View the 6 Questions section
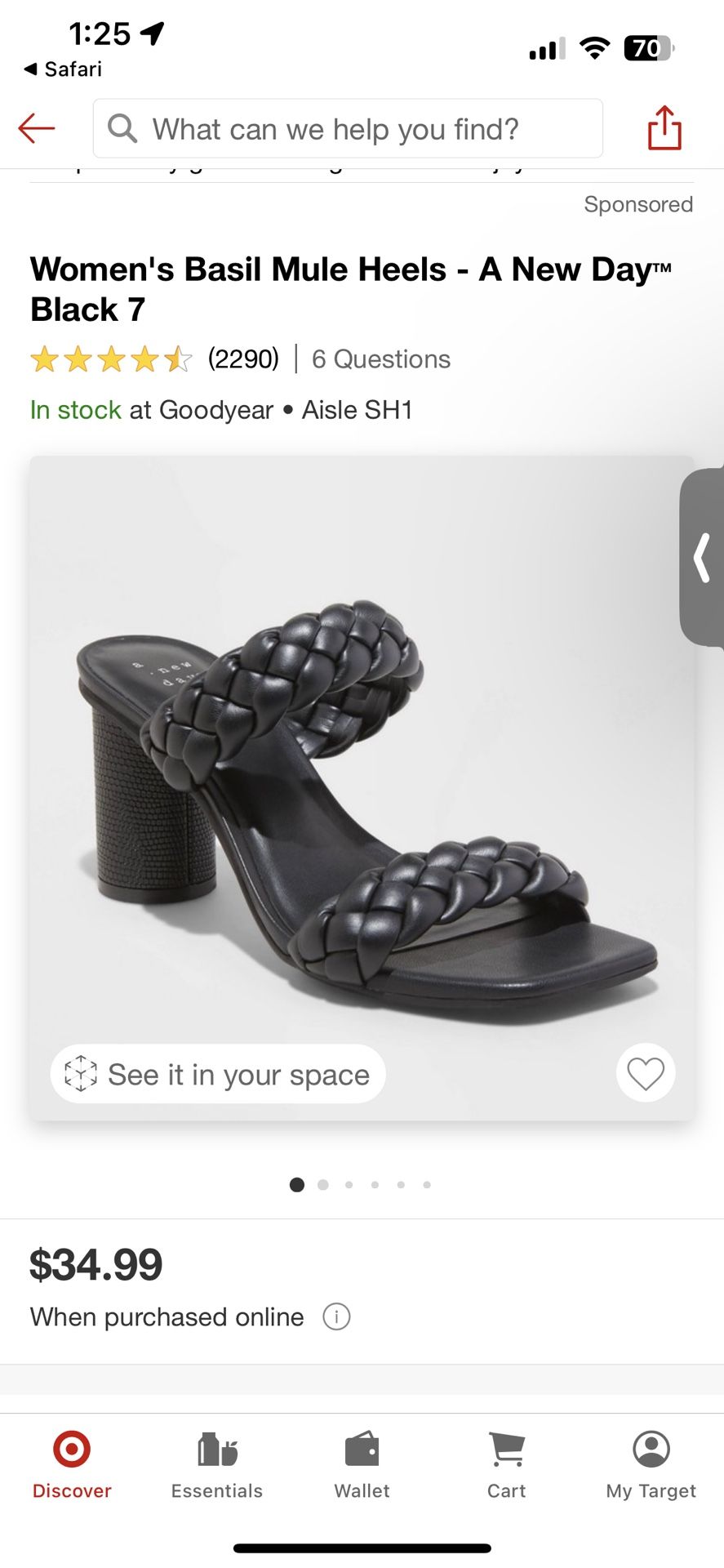Viewport: 724px width, 1568px height. (x=381, y=359)
